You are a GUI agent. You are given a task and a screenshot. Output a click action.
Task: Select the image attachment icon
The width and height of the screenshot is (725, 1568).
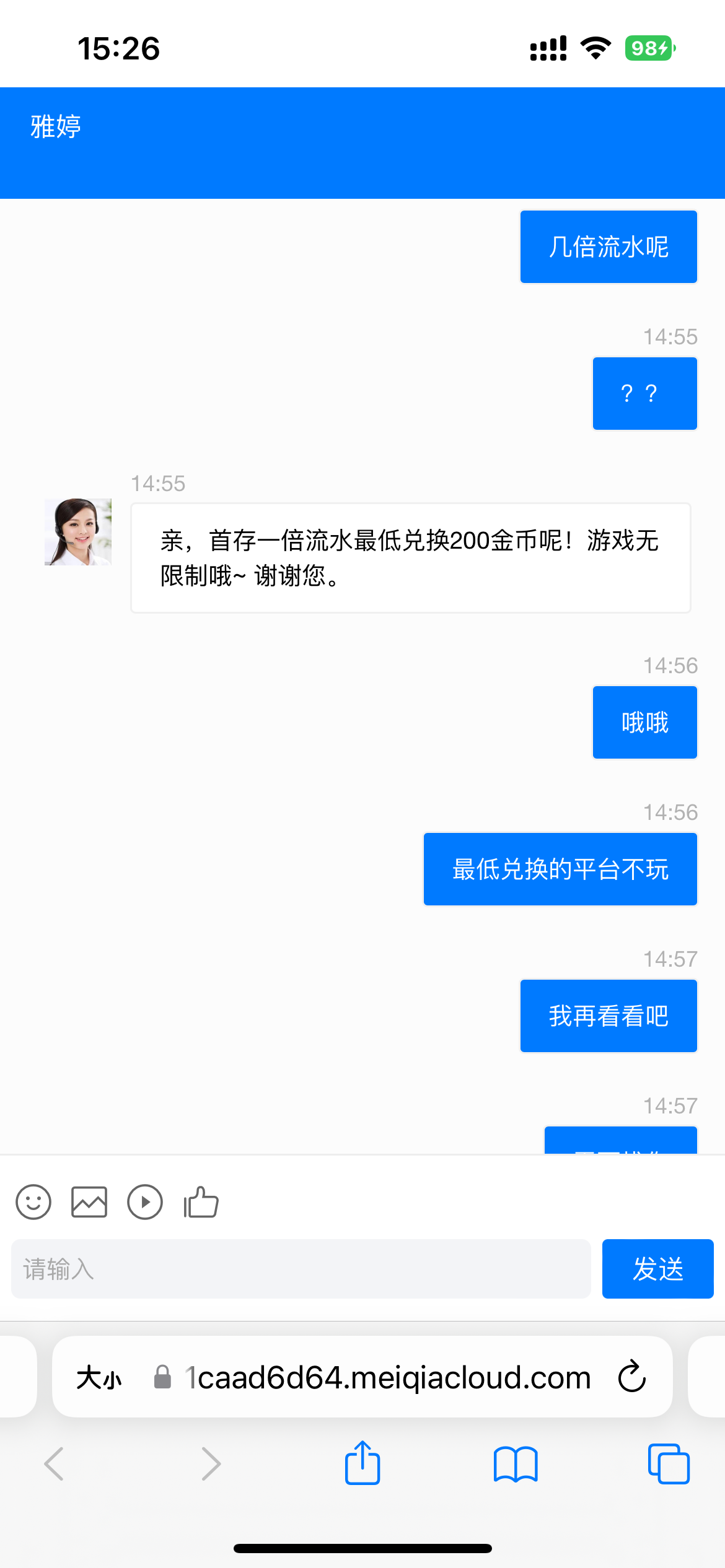[89, 1201]
